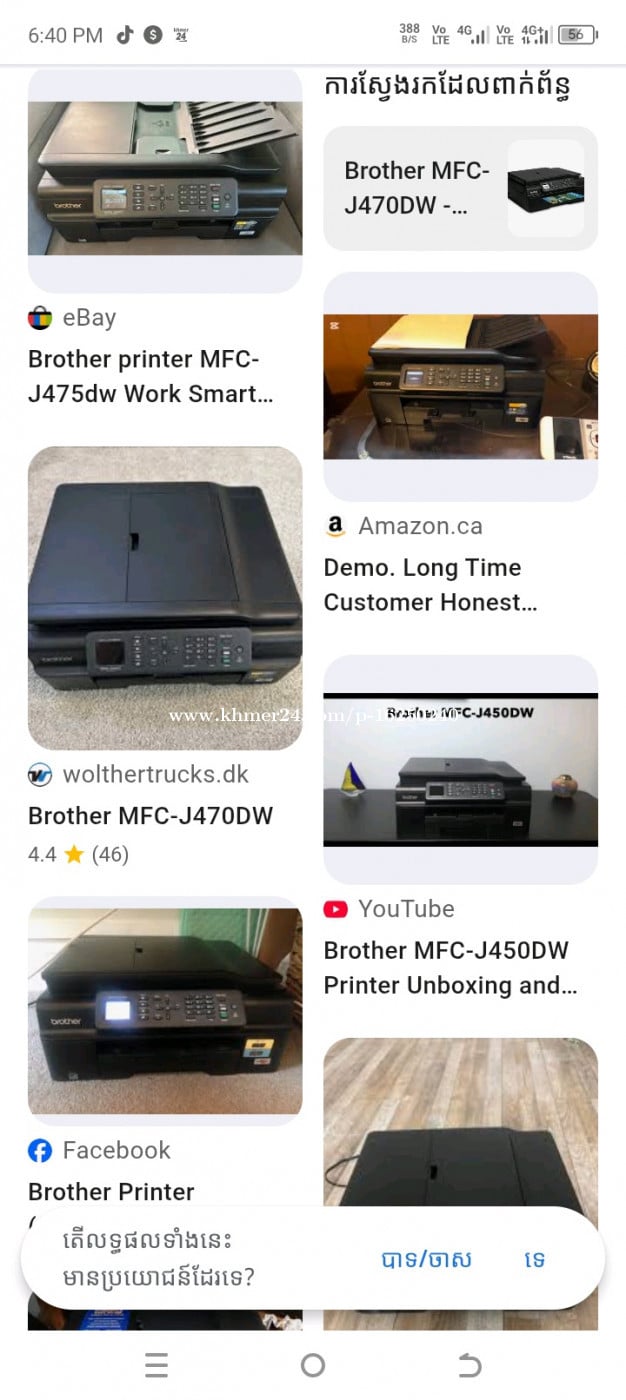Answer ទេ to the feedback prompt
The image size is (626, 1400).
[534, 1259]
